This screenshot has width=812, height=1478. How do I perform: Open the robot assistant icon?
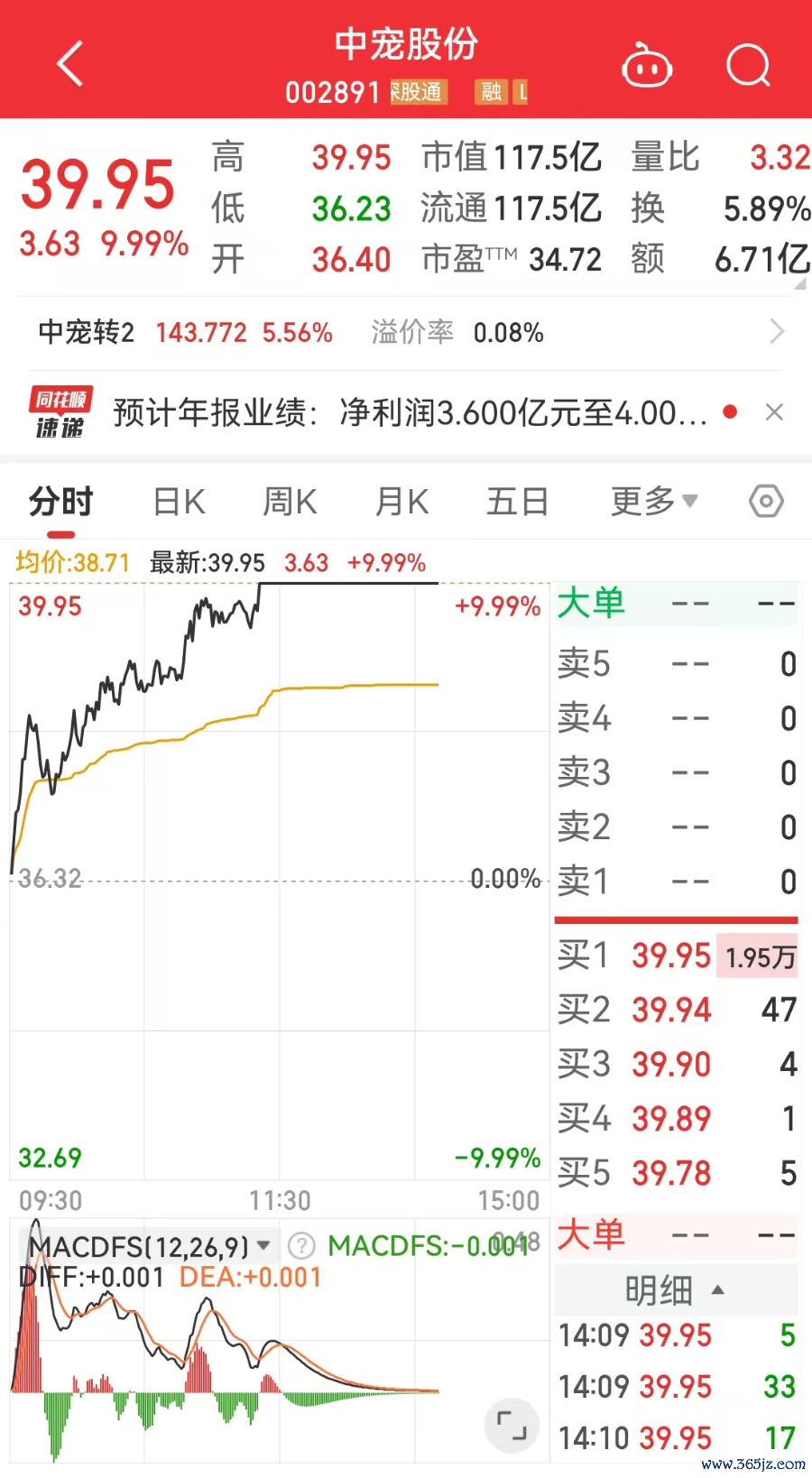[647, 66]
